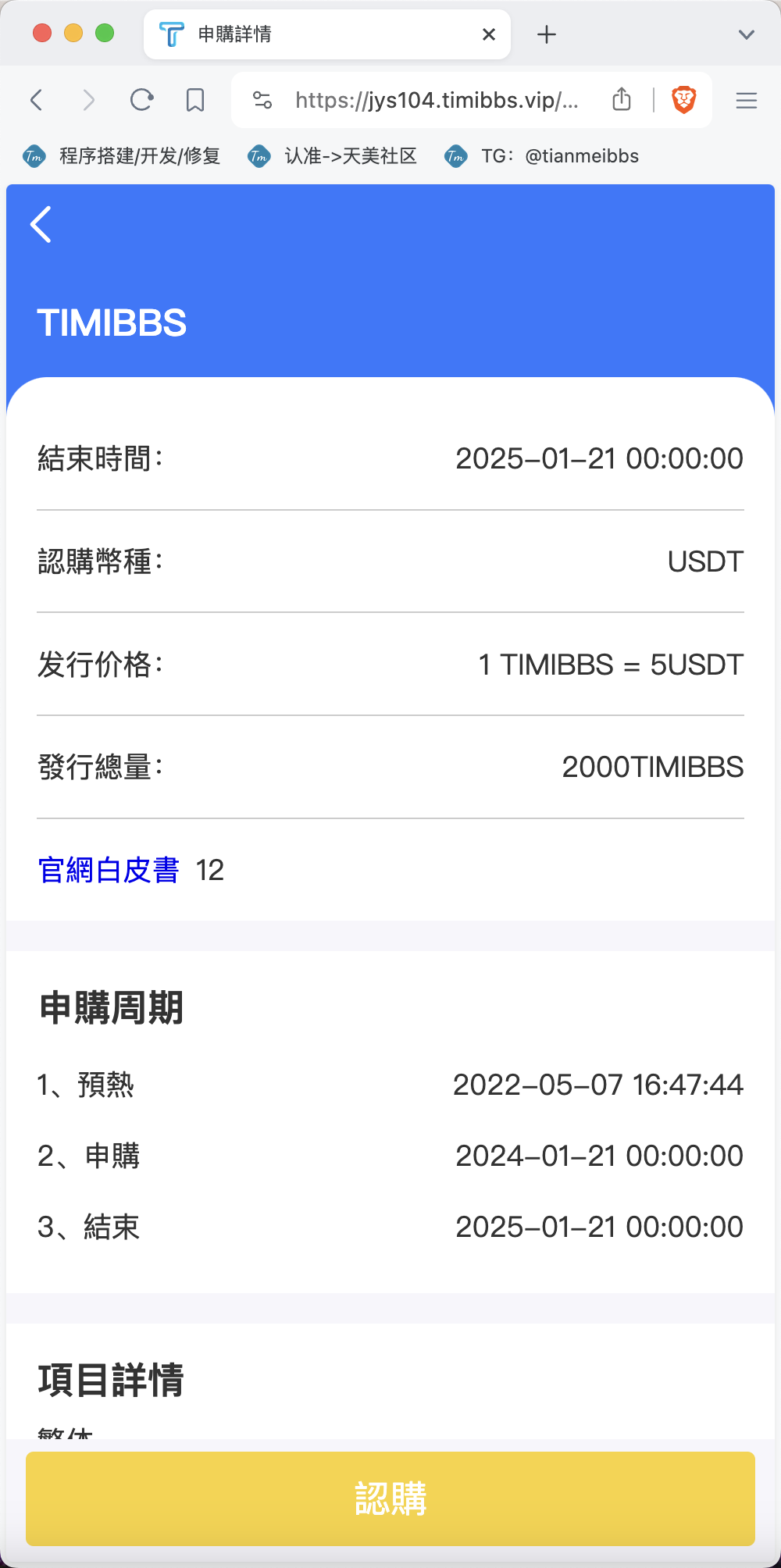Bookmark this page
The image size is (781, 1568).
point(195,100)
